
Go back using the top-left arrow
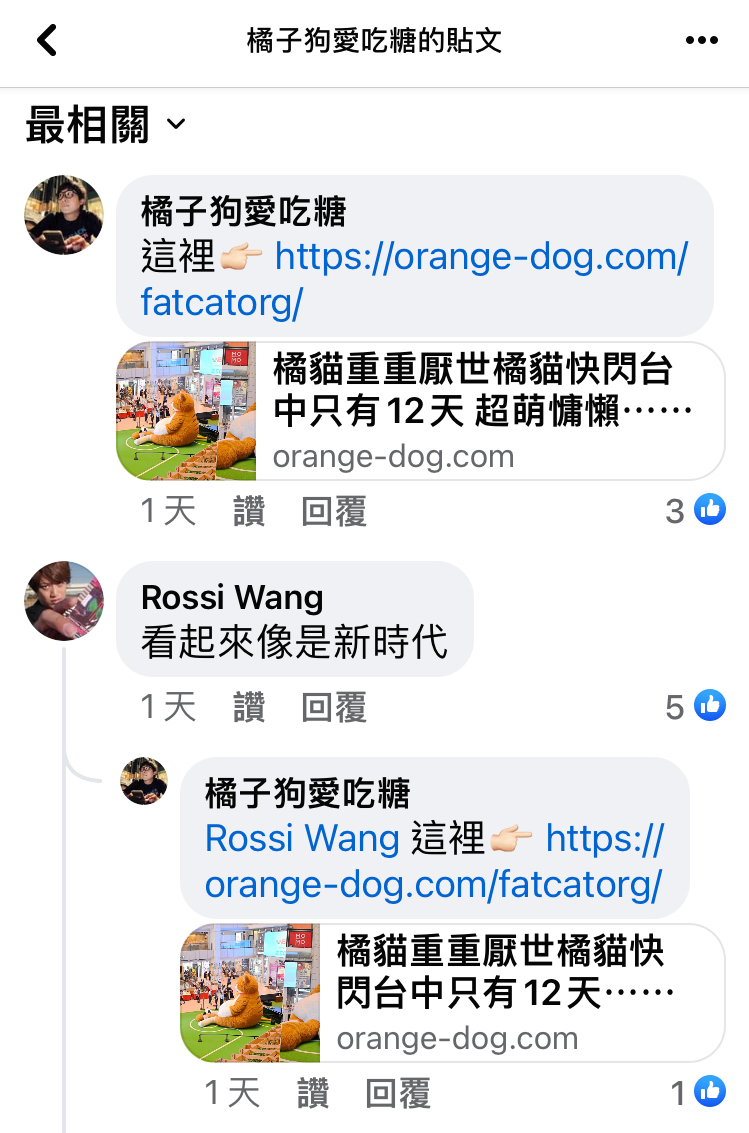pos(46,41)
